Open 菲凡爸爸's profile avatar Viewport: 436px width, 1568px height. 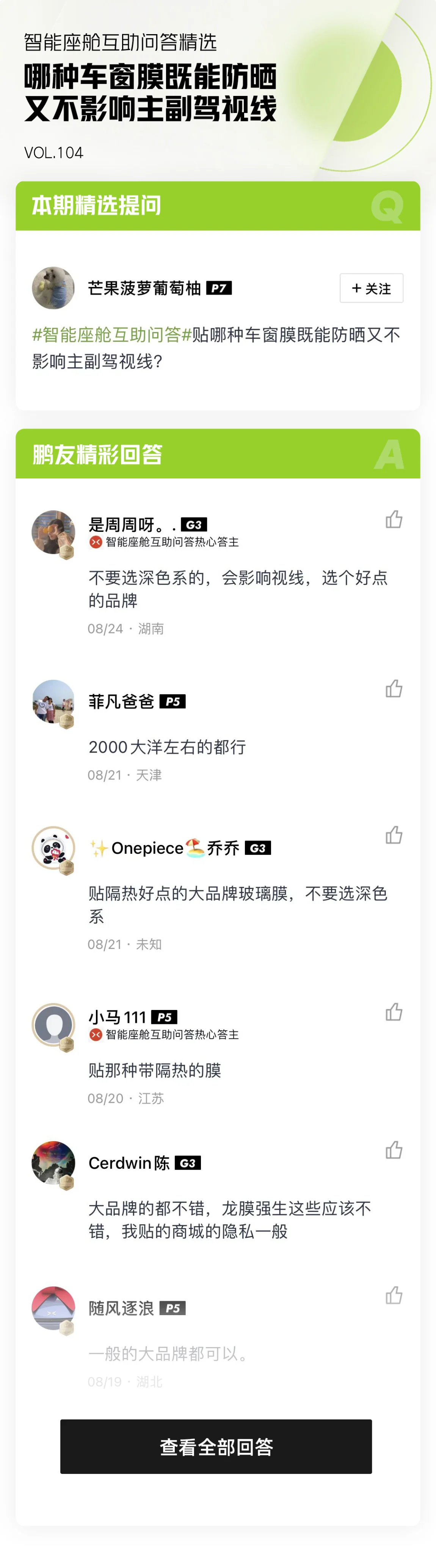(x=53, y=701)
